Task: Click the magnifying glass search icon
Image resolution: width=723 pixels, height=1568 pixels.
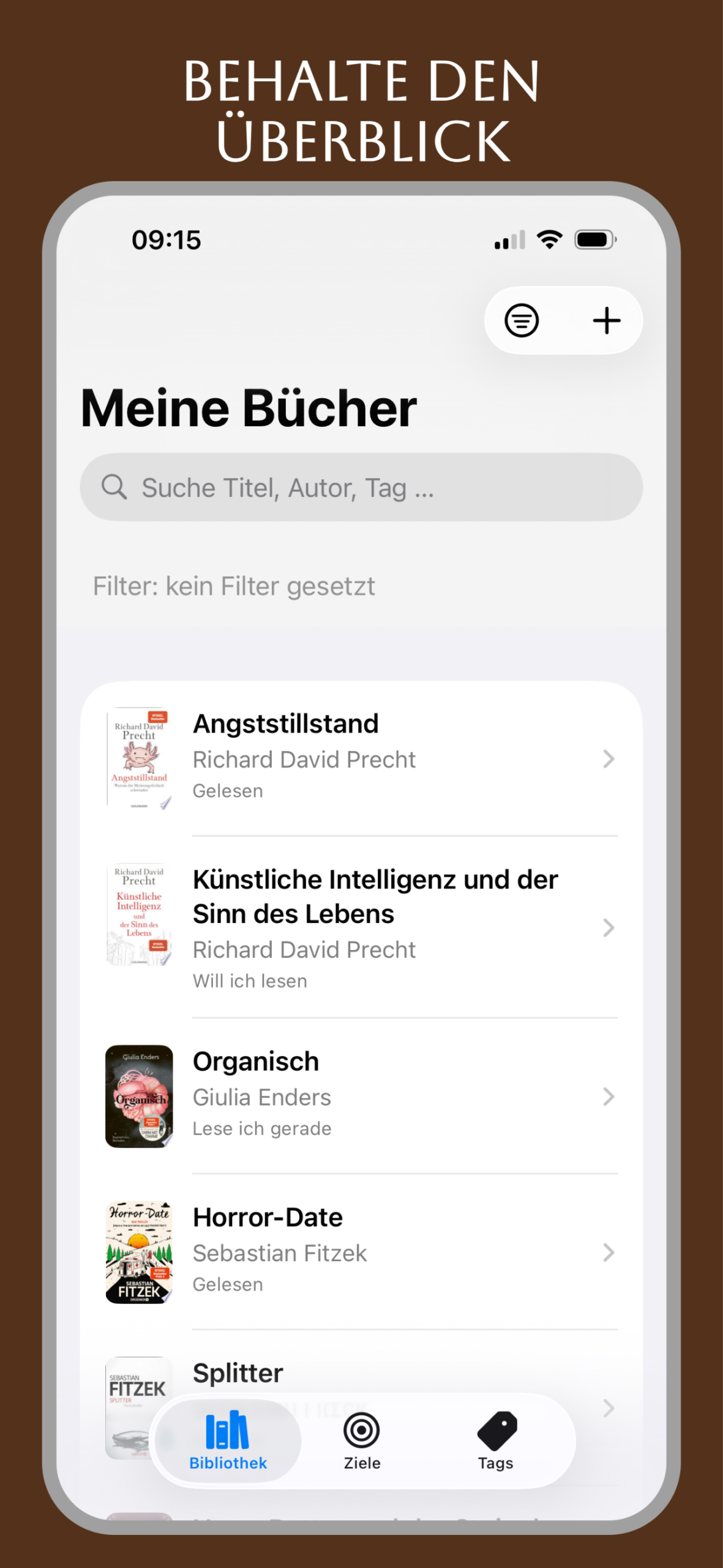Action: (x=116, y=487)
